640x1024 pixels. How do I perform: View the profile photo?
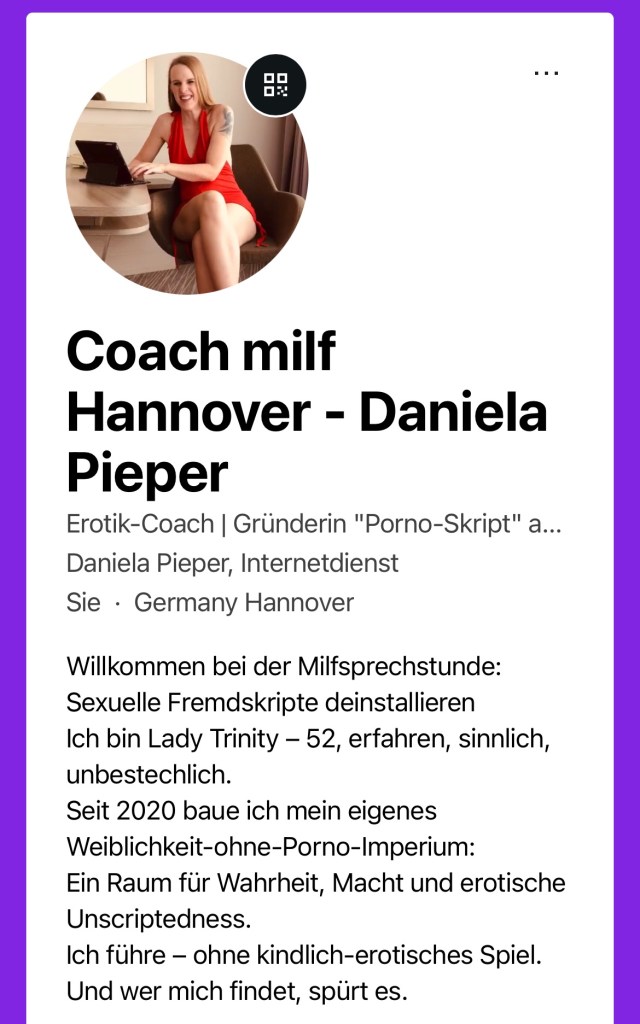pos(180,180)
